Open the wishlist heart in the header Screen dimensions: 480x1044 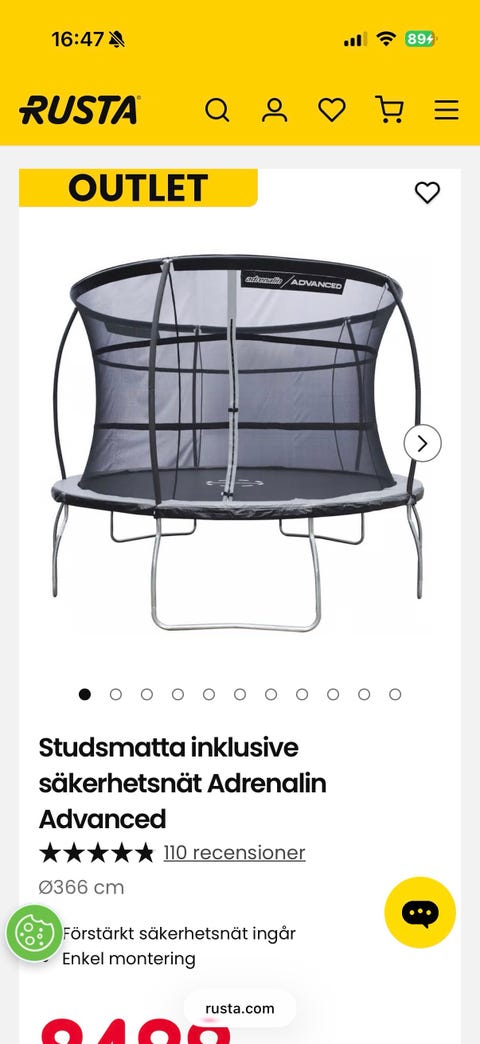[x=332, y=110]
